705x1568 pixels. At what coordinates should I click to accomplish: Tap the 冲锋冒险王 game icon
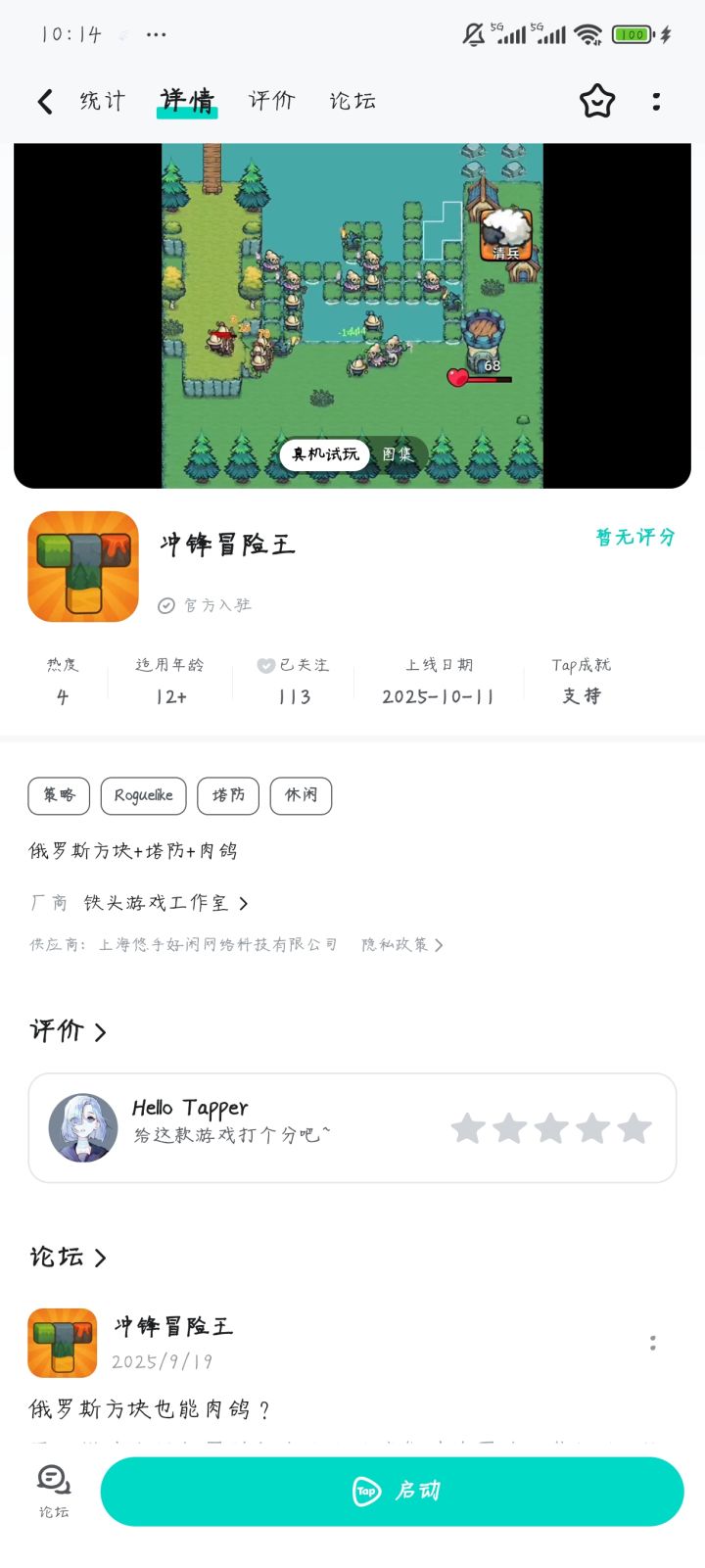click(x=82, y=566)
